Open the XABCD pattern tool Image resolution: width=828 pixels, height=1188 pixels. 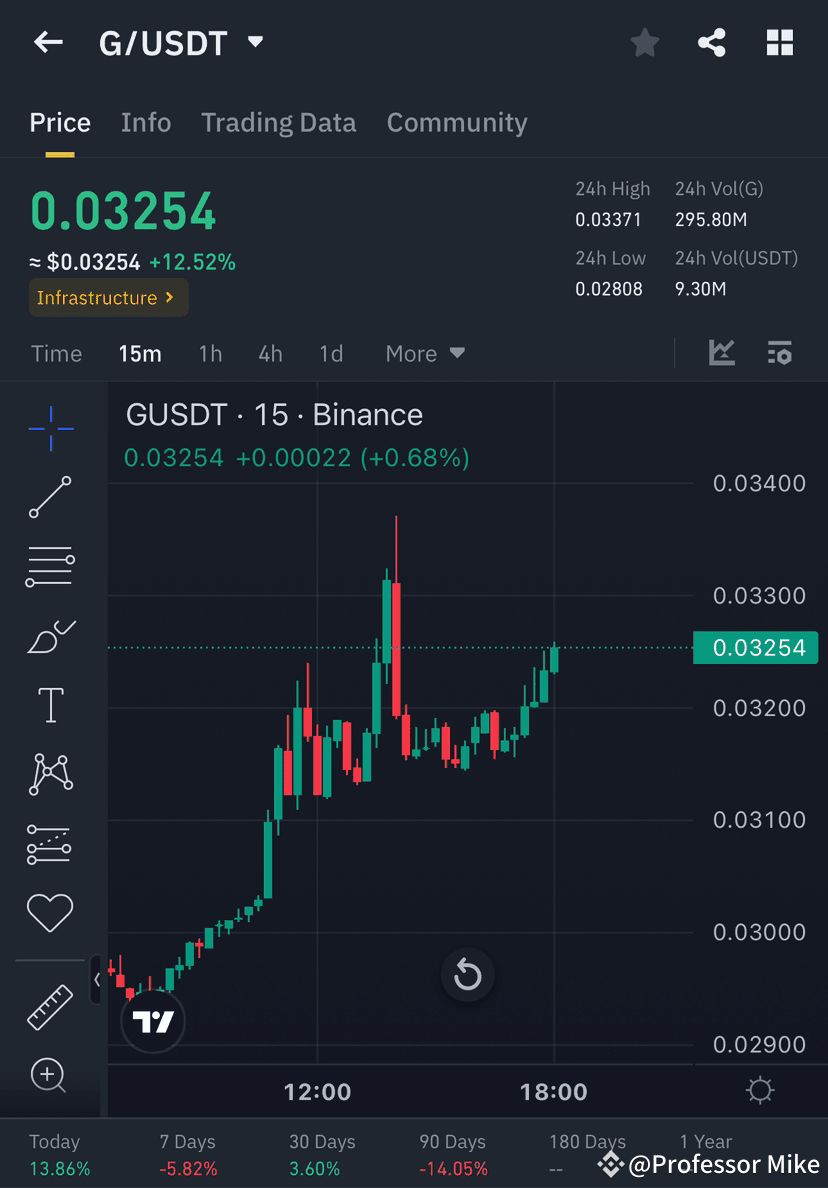click(49, 773)
